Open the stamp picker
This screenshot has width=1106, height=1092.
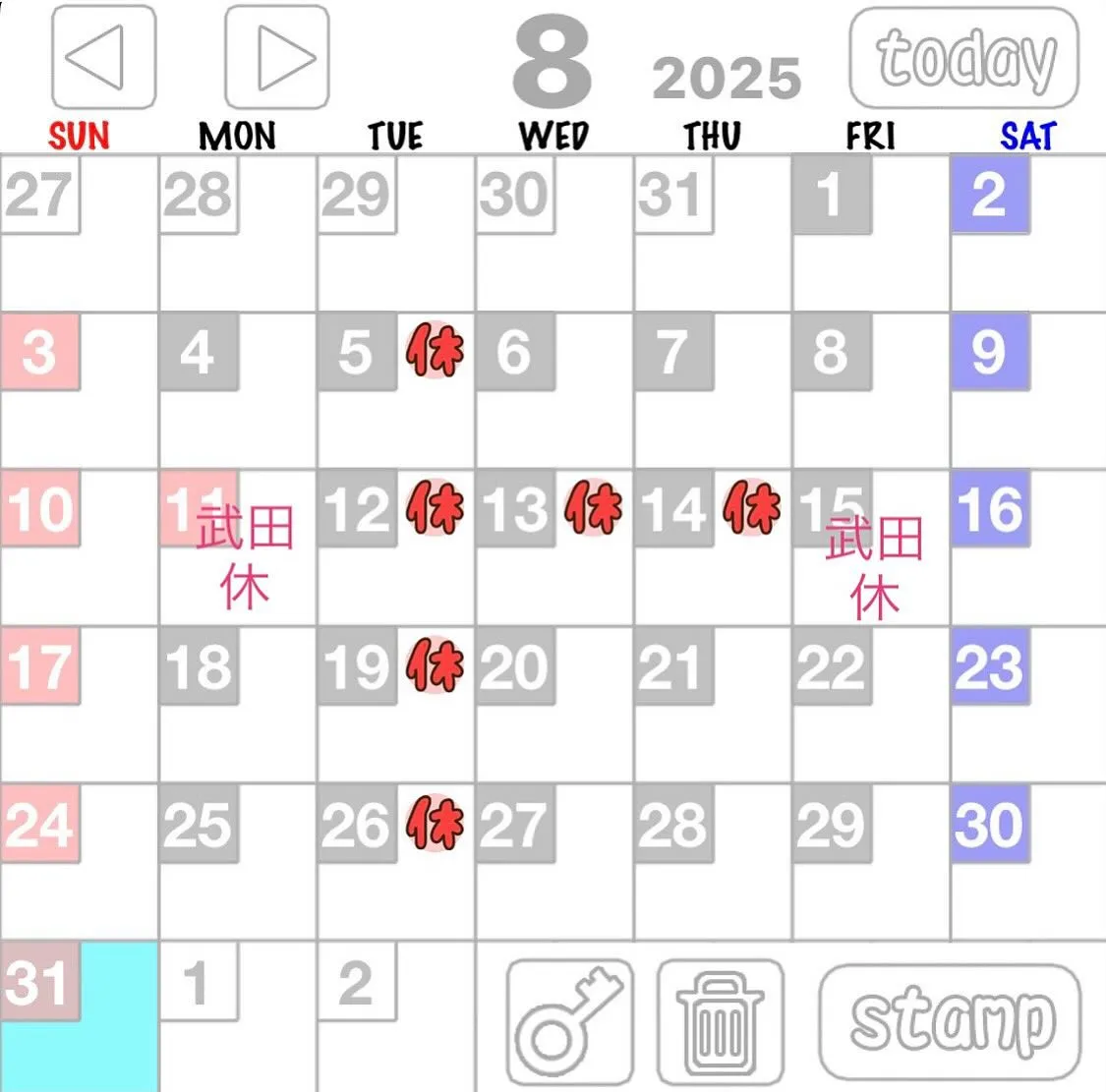coord(950,1021)
